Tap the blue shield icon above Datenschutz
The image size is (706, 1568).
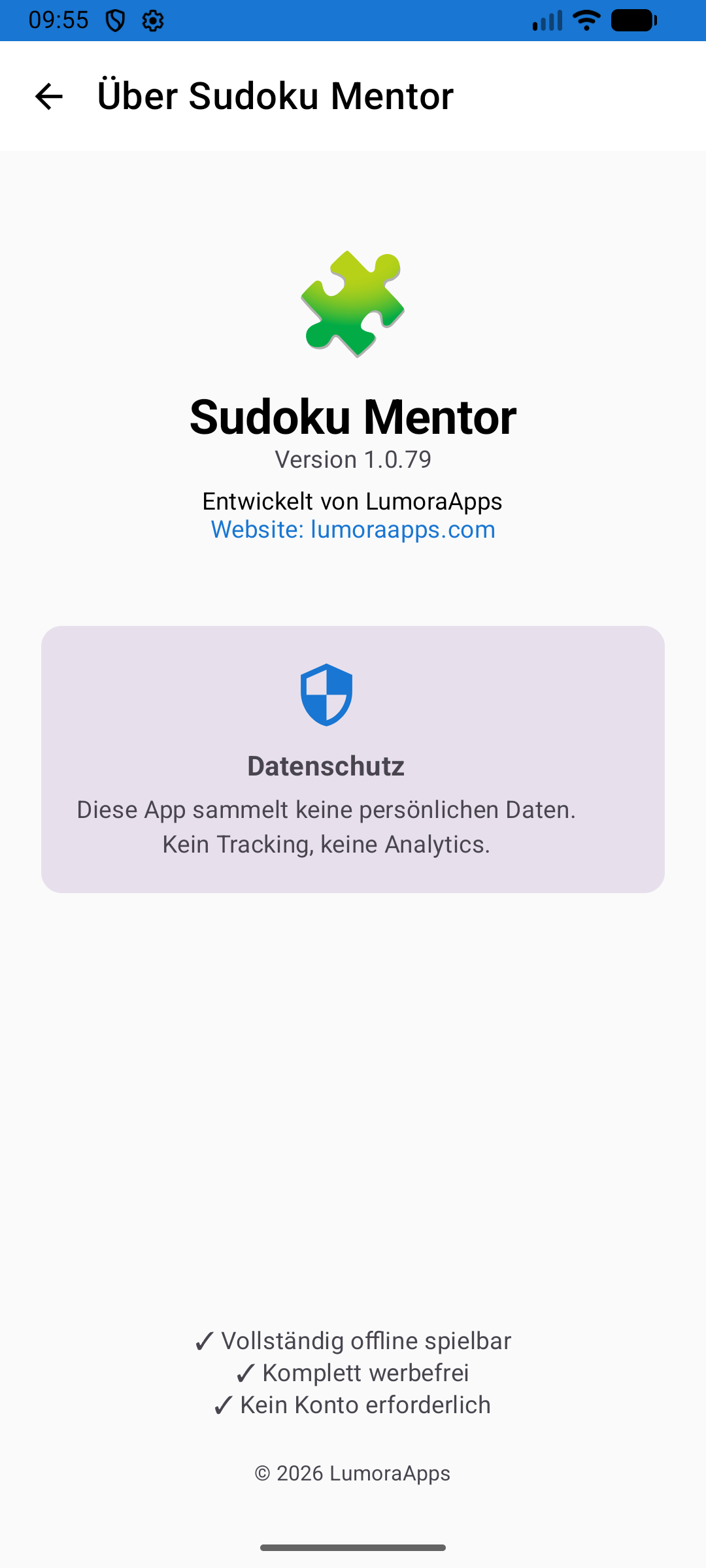point(326,696)
